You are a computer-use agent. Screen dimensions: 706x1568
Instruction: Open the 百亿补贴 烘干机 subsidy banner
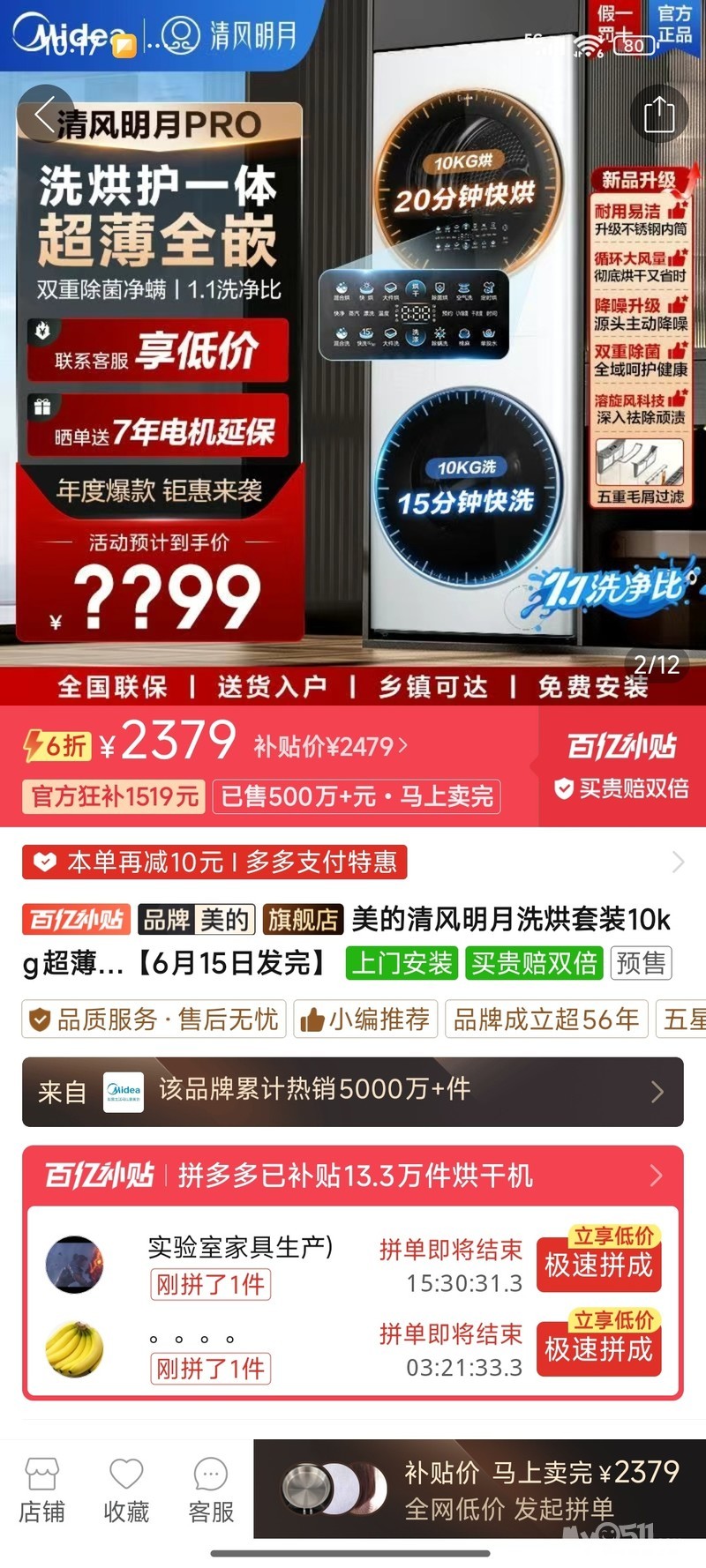(x=353, y=1175)
